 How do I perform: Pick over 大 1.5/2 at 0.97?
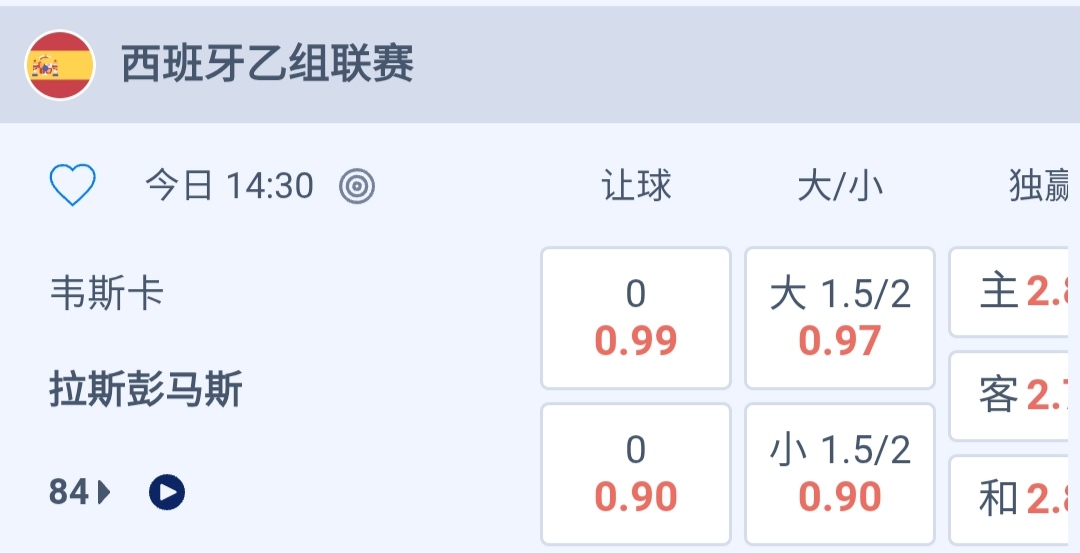pyautogui.click(x=840, y=318)
